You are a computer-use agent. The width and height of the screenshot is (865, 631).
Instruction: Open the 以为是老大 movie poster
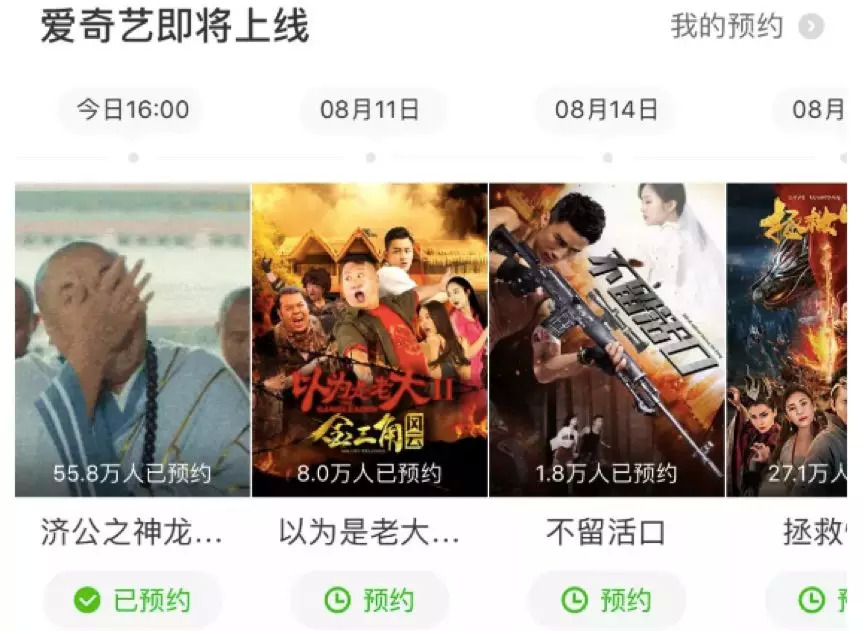point(369,340)
